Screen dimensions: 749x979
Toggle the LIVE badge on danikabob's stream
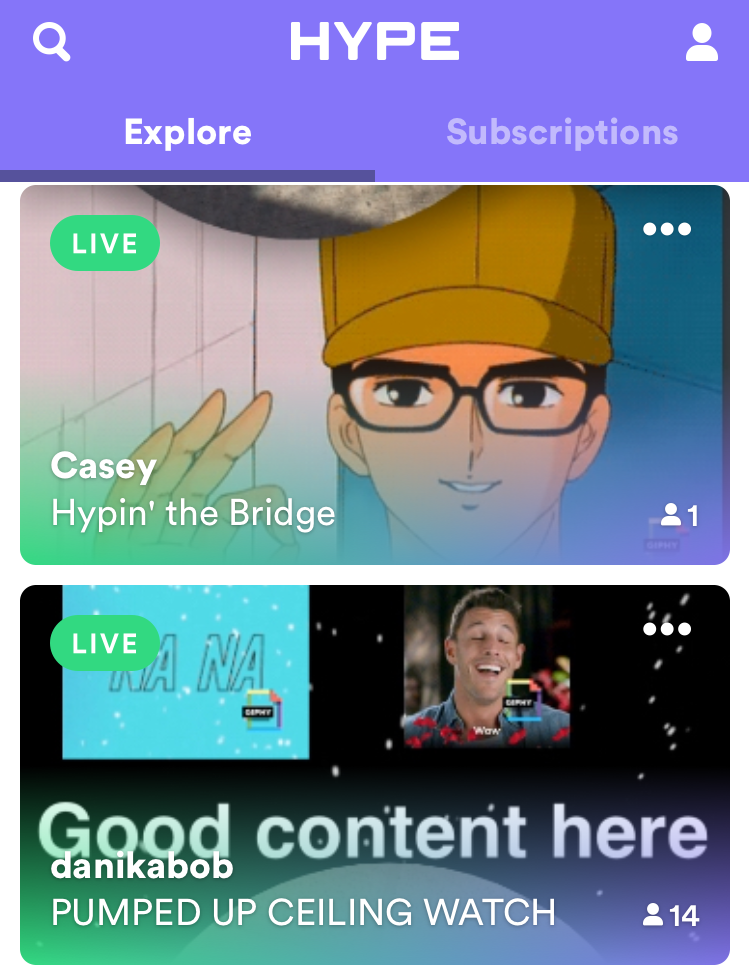coord(104,643)
